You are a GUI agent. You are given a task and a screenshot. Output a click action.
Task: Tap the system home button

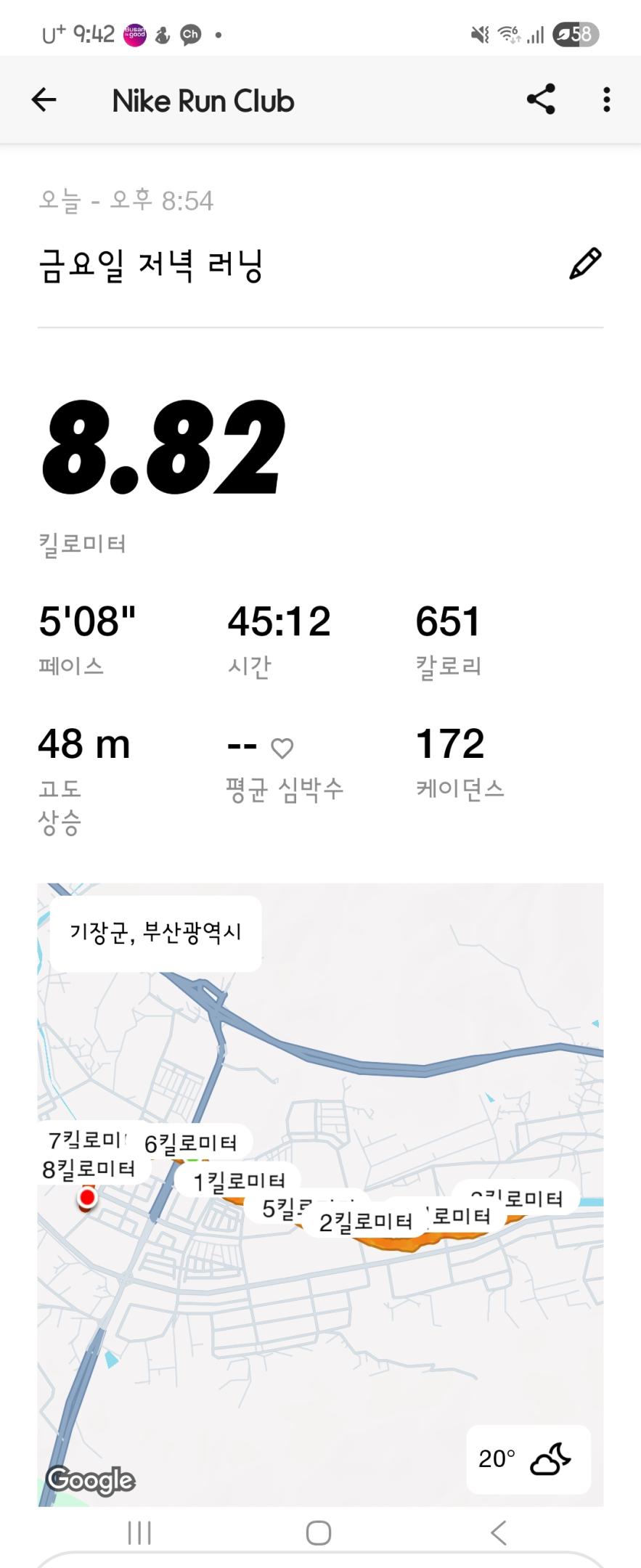point(319,1532)
